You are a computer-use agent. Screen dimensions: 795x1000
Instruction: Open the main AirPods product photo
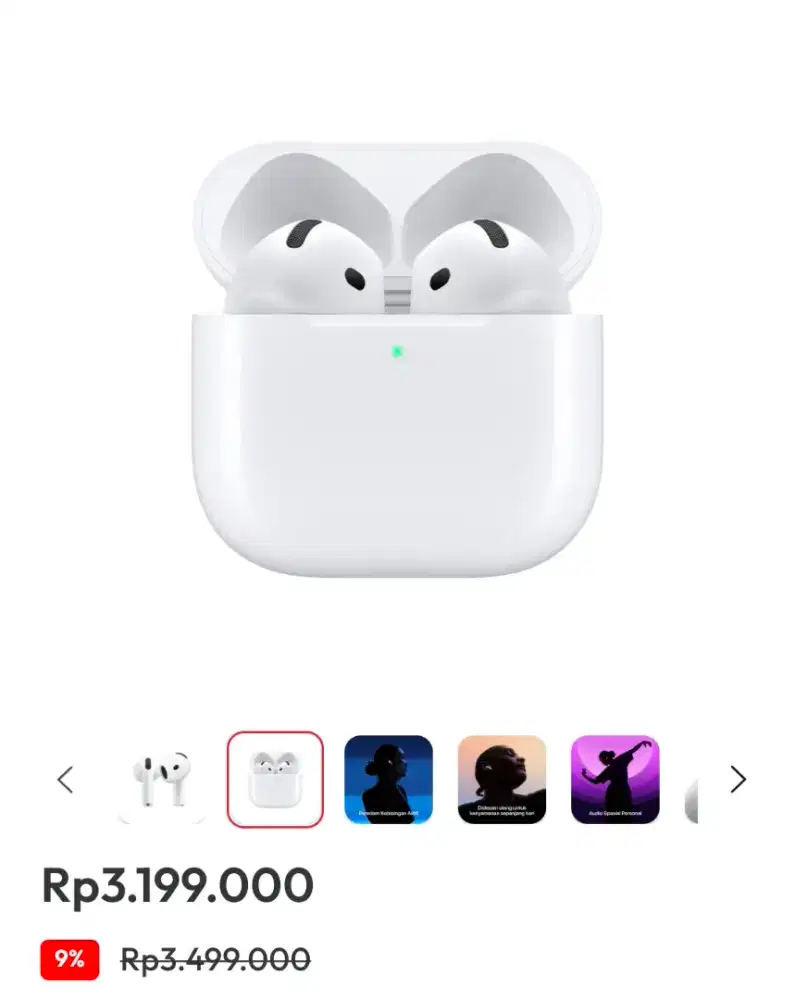coord(397,360)
